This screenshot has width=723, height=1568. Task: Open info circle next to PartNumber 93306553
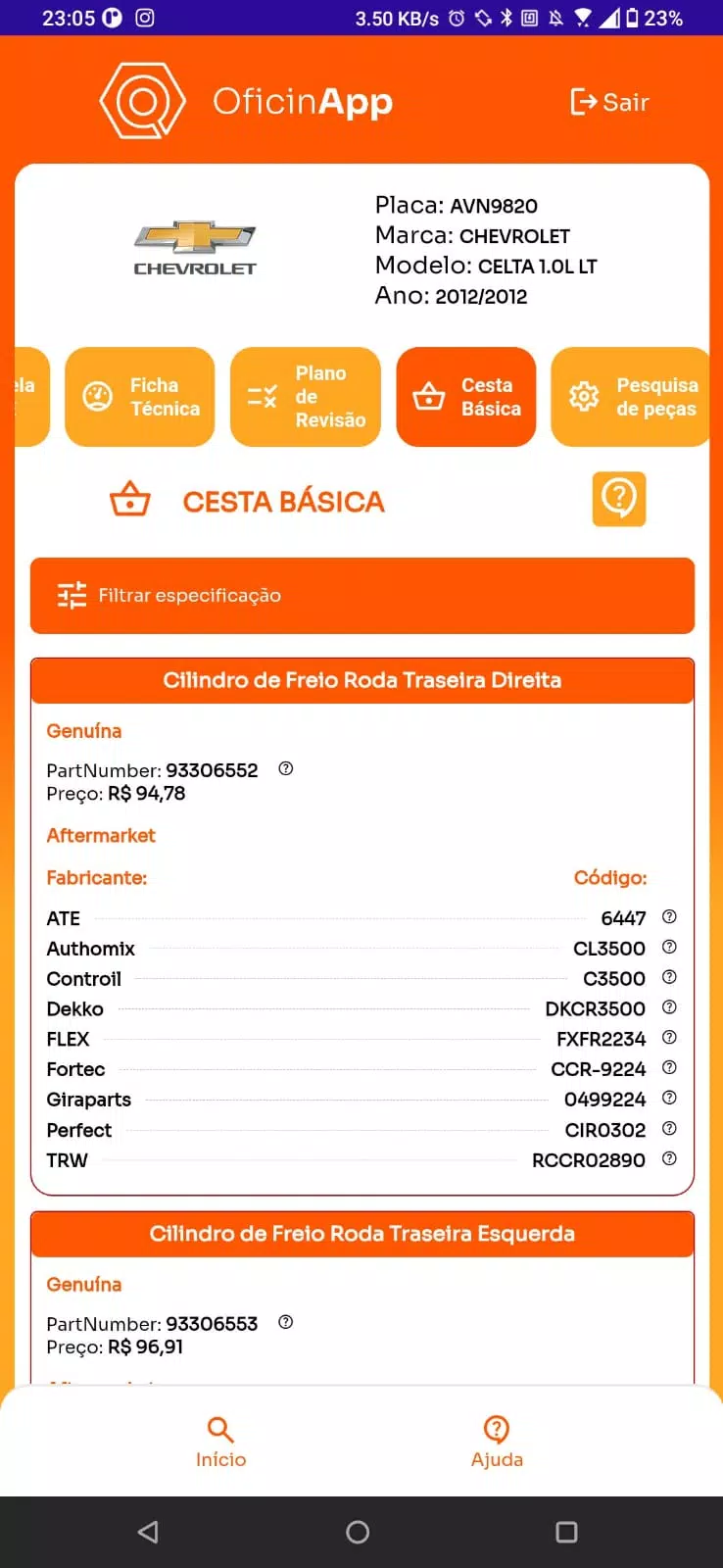(x=285, y=1322)
